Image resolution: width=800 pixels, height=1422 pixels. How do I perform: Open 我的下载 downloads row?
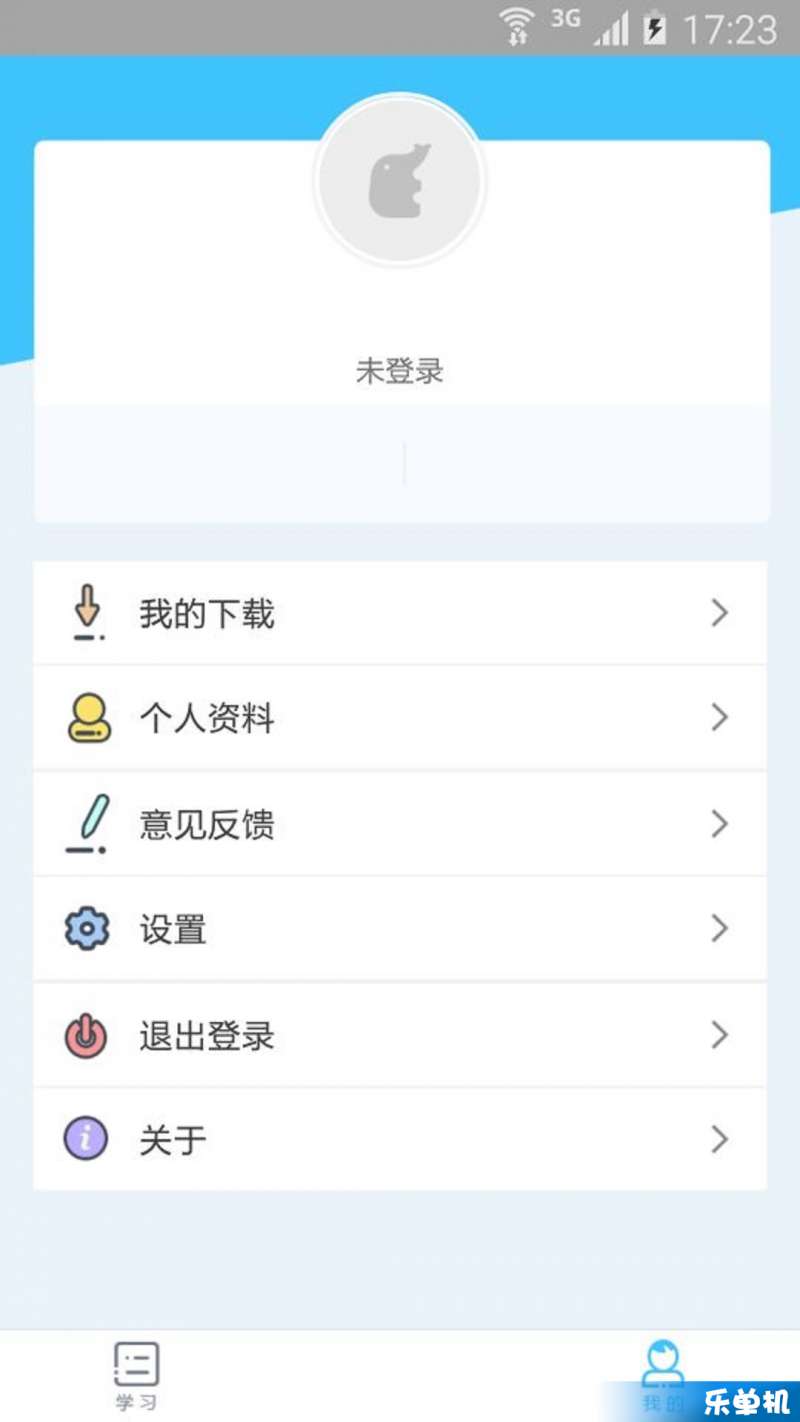click(400, 613)
